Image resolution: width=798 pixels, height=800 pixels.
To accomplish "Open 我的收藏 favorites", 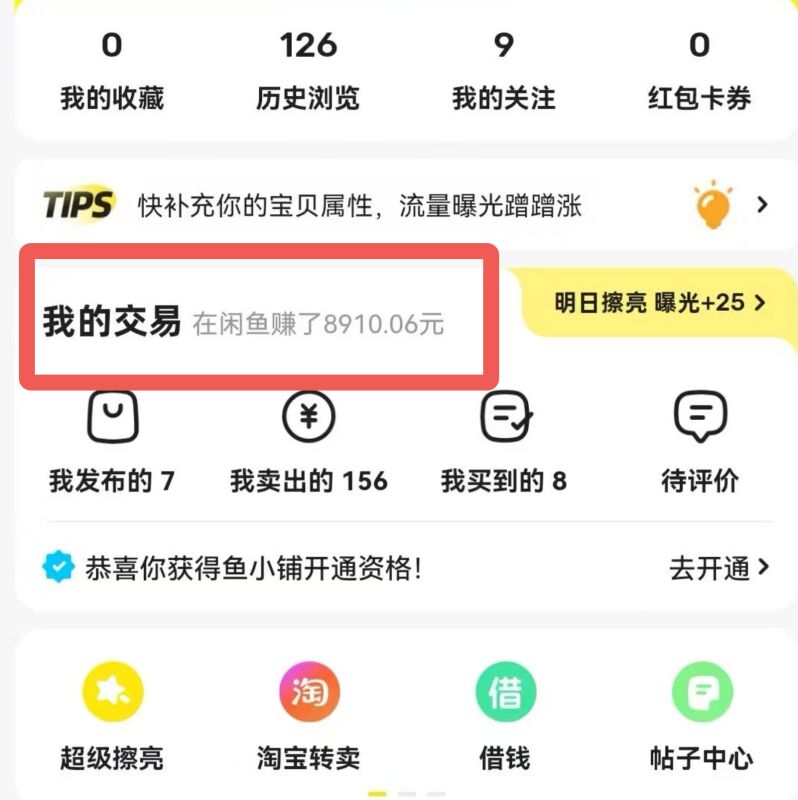I will point(111,72).
